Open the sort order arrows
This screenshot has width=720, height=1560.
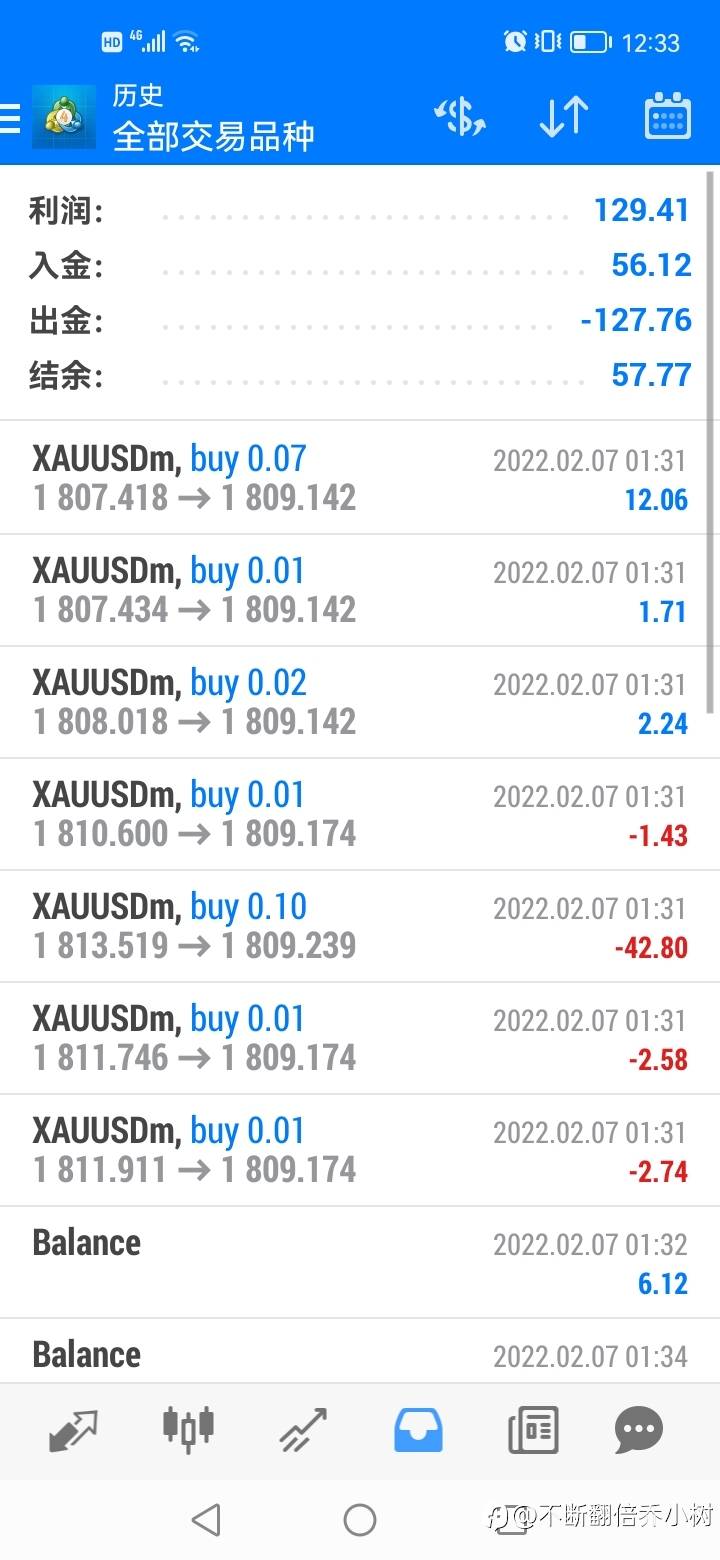[564, 117]
